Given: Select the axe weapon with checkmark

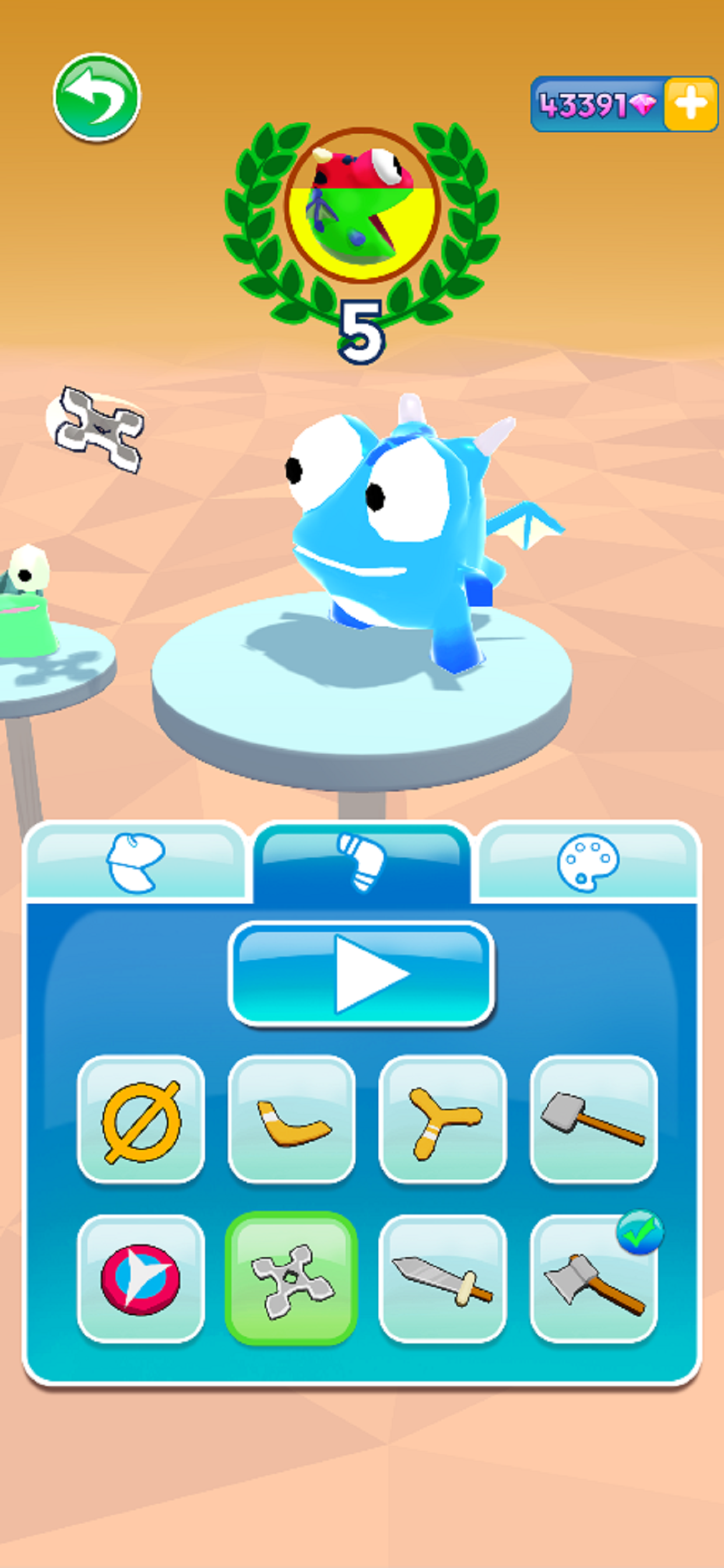Looking at the screenshot, I should (593, 1279).
